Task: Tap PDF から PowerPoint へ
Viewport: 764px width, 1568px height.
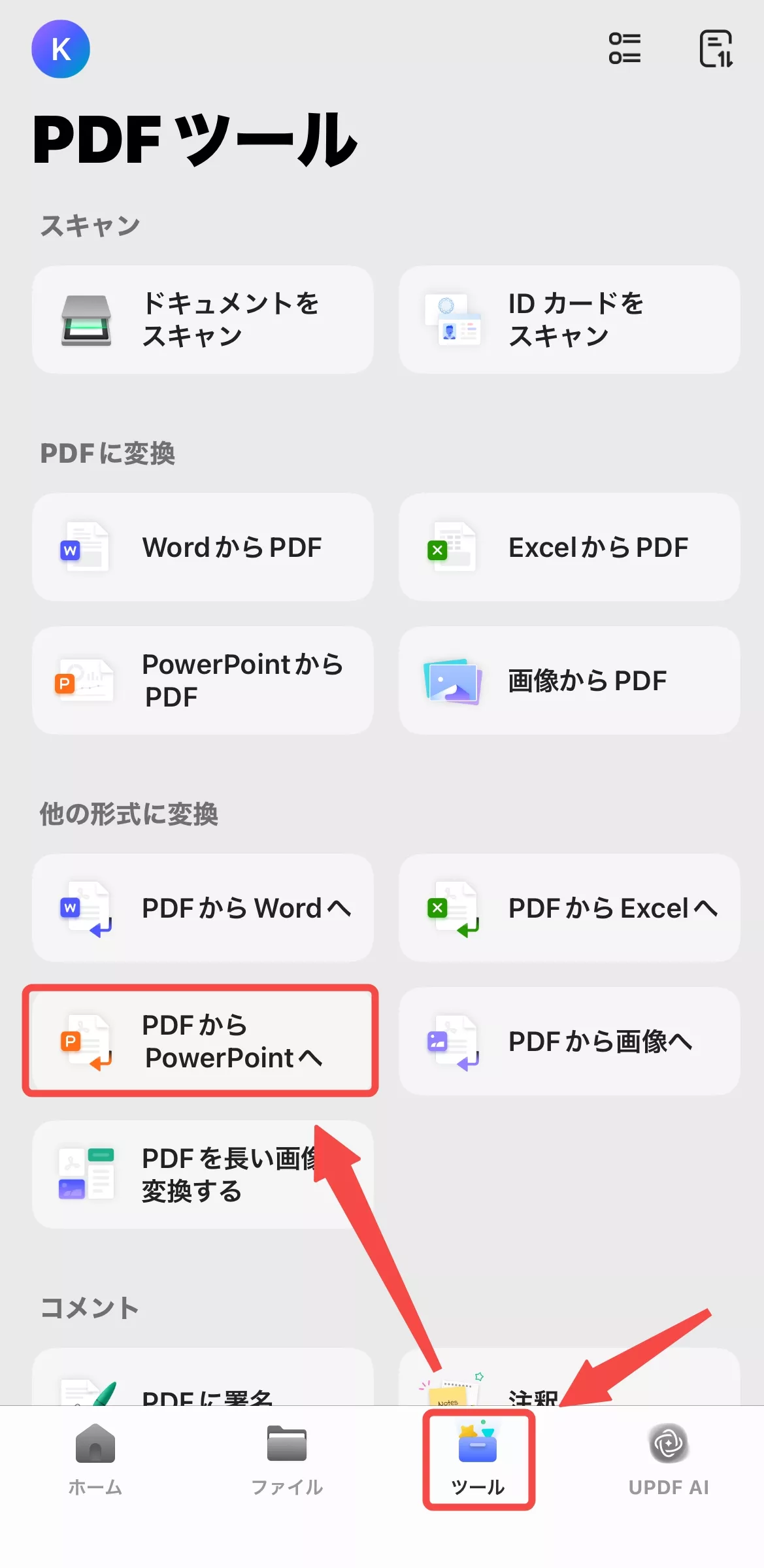Action: point(201,1041)
